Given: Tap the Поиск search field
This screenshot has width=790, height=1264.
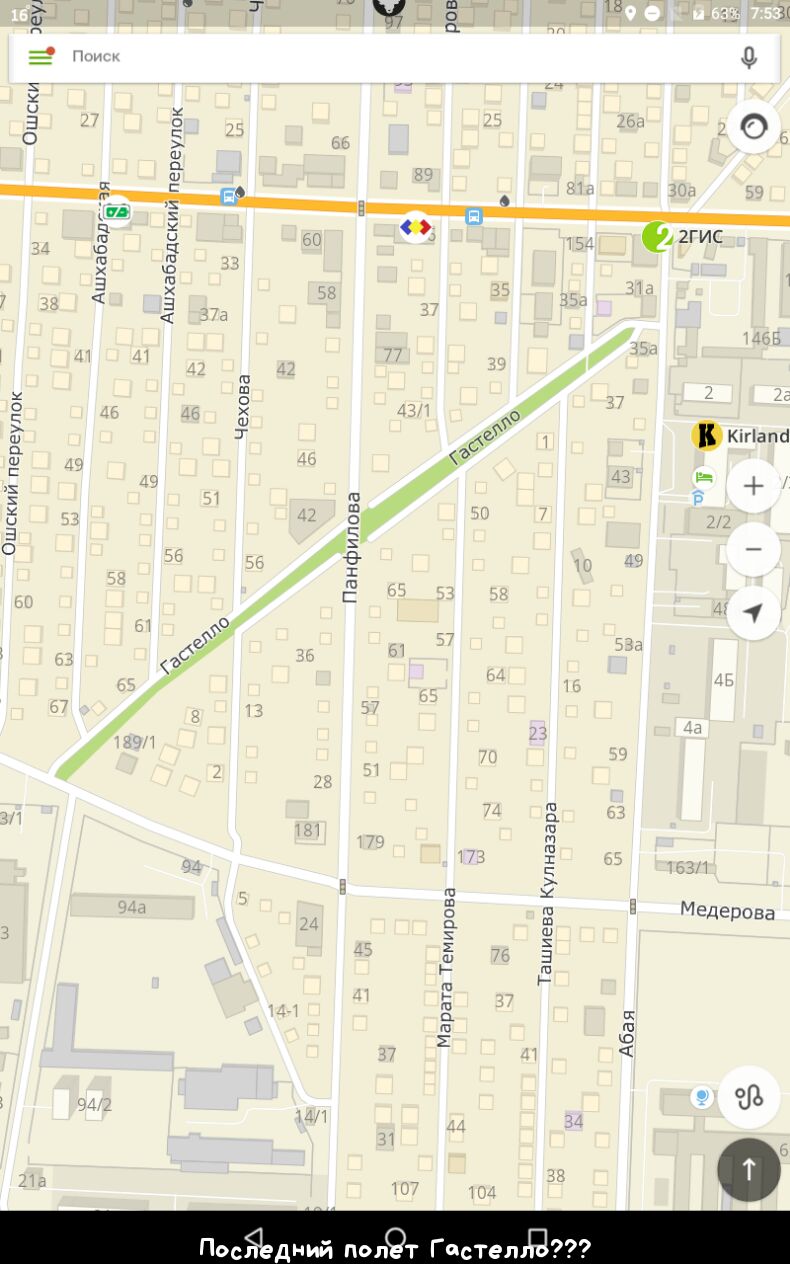Looking at the screenshot, I should (x=380, y=57).
